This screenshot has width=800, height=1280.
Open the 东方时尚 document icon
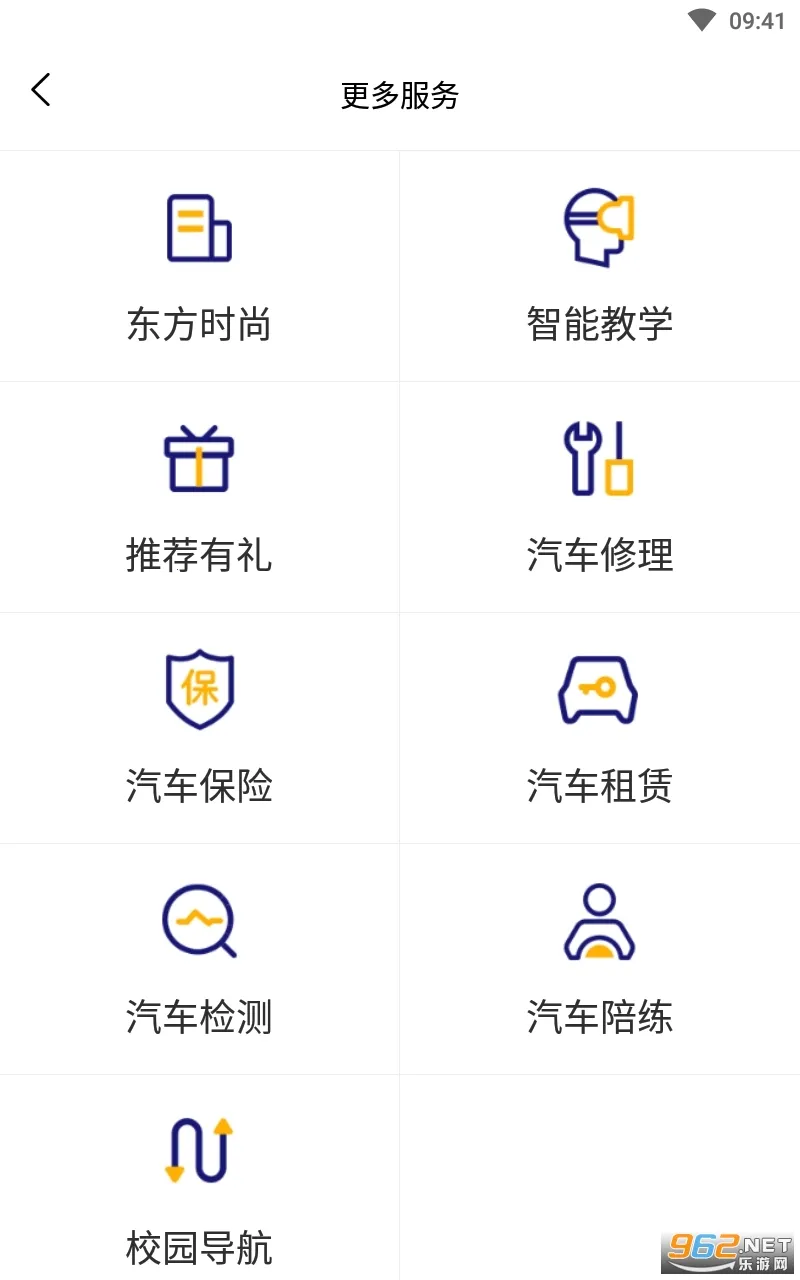tap(198, 228)
